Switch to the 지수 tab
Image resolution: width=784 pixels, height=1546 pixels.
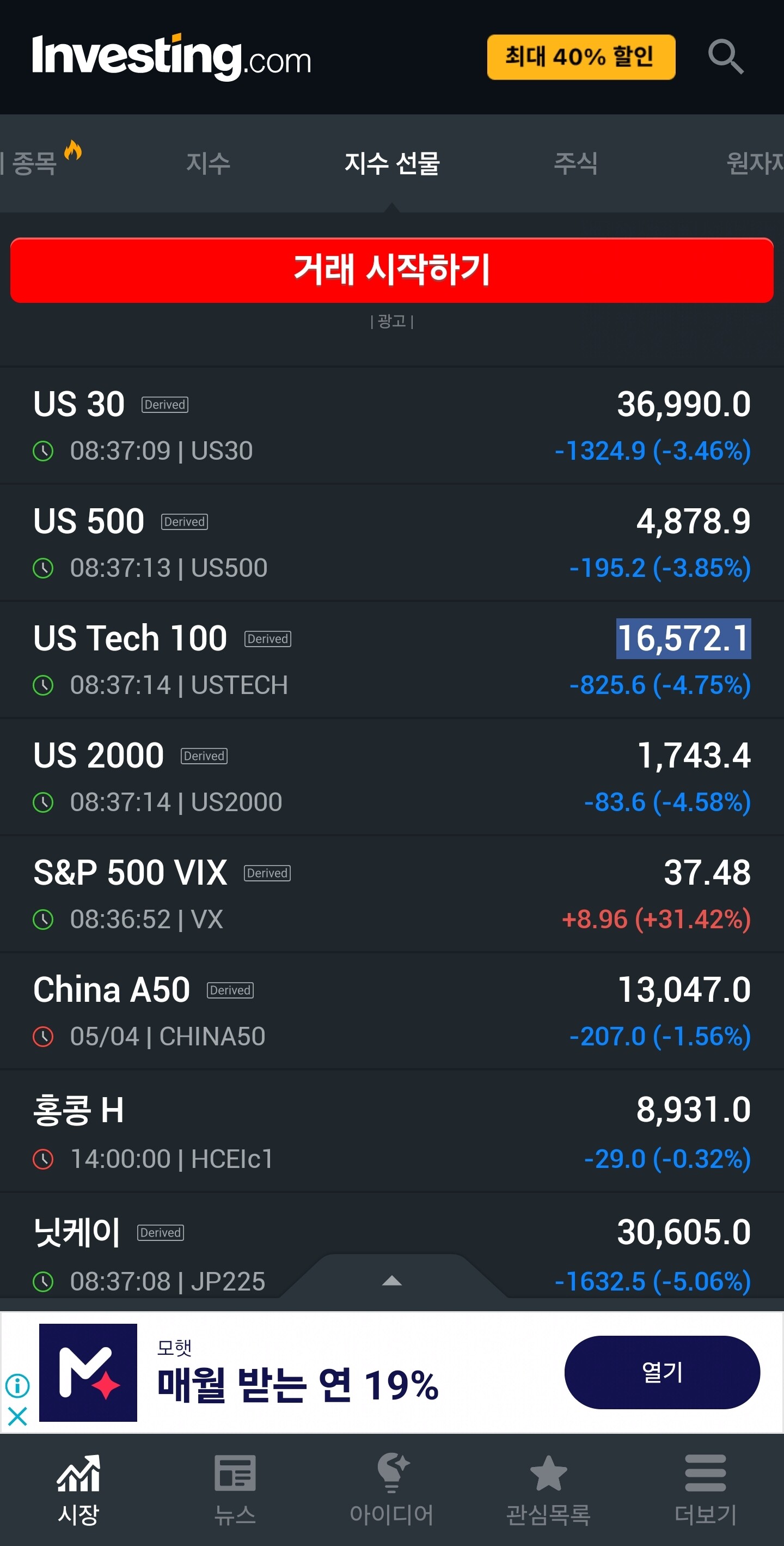[208, 163]
